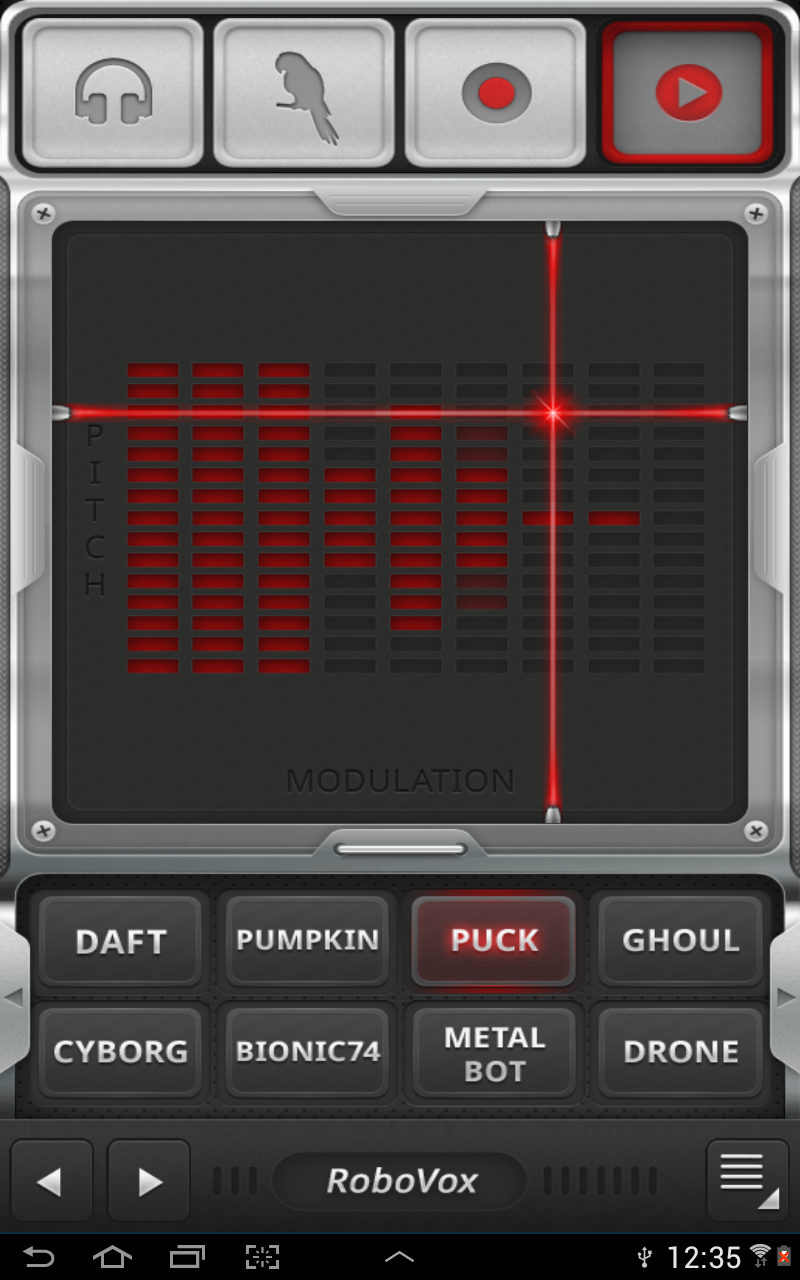800x1280 pixels.
Task: Tap the pitch modulation pad
Action: (x=400, y=520)
